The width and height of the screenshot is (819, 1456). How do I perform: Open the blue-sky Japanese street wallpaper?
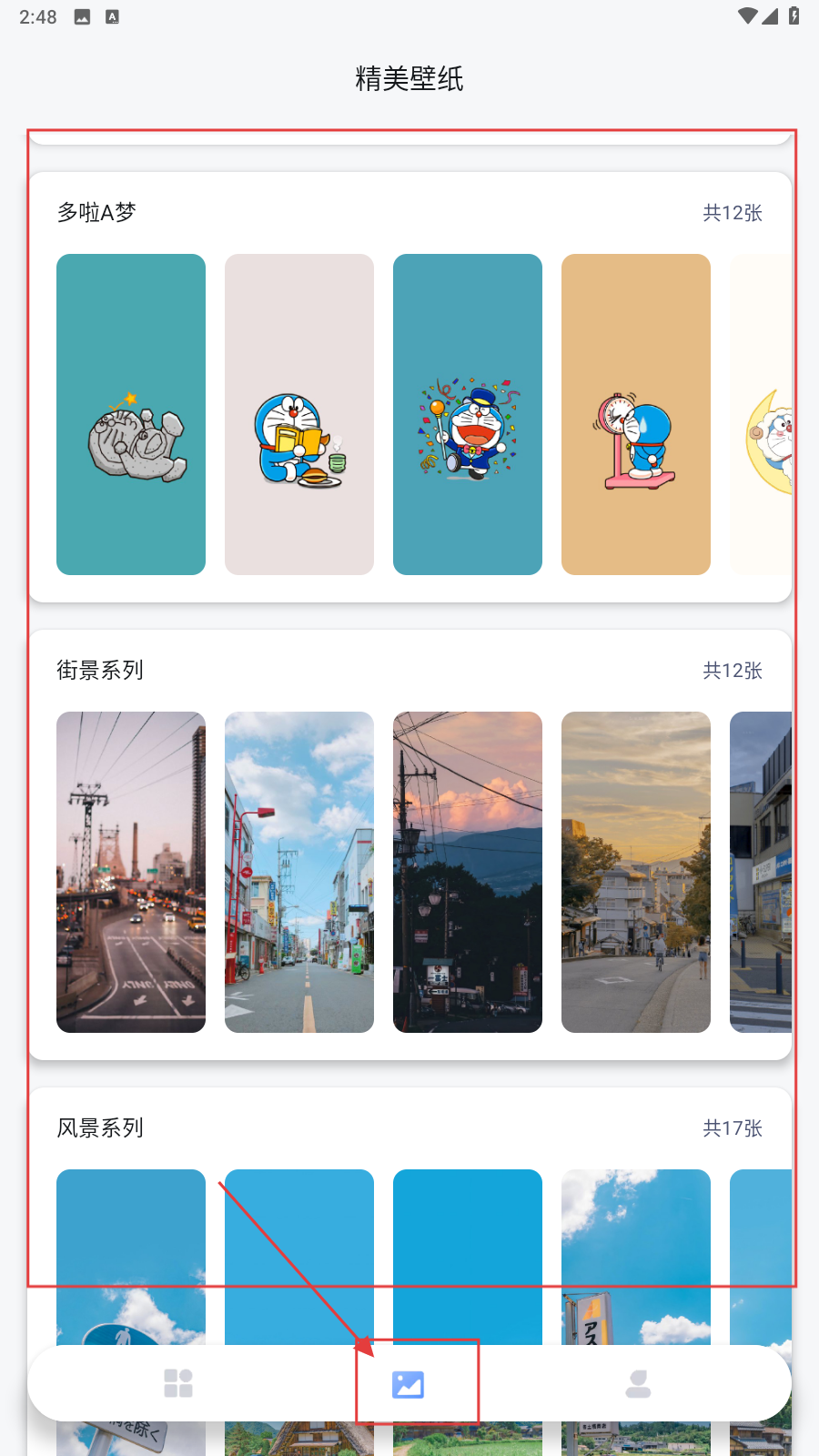tap(299, 872)
